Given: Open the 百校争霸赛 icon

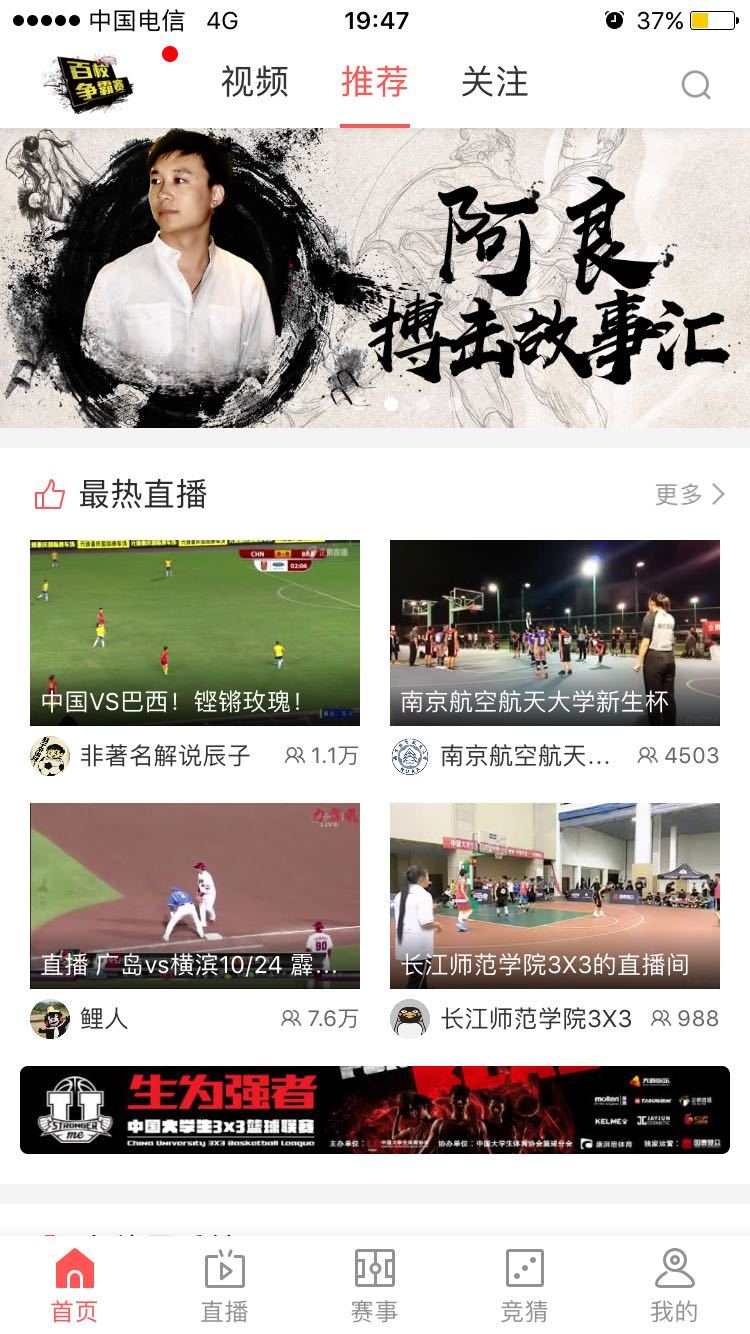Looking at the screenshot, I should click(89, 84).
